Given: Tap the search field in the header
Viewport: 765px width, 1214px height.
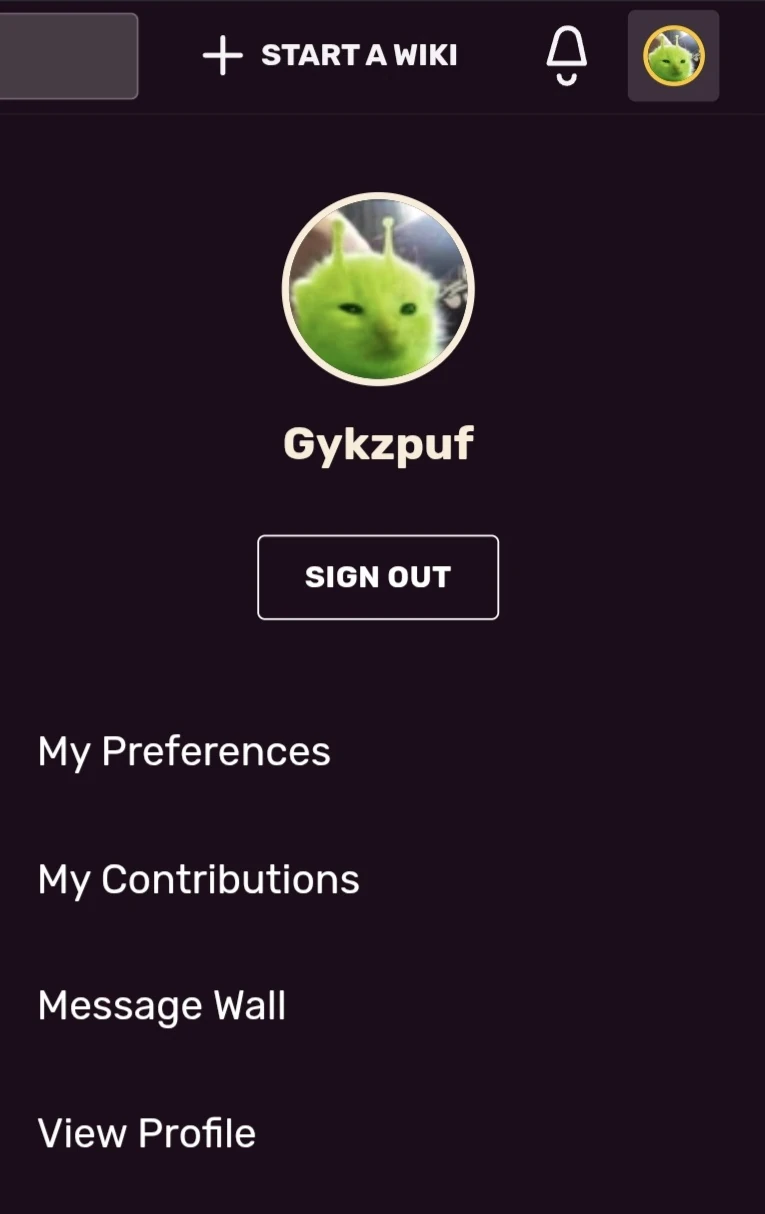Looking at the screenshot, I should [x=66, y=56].
